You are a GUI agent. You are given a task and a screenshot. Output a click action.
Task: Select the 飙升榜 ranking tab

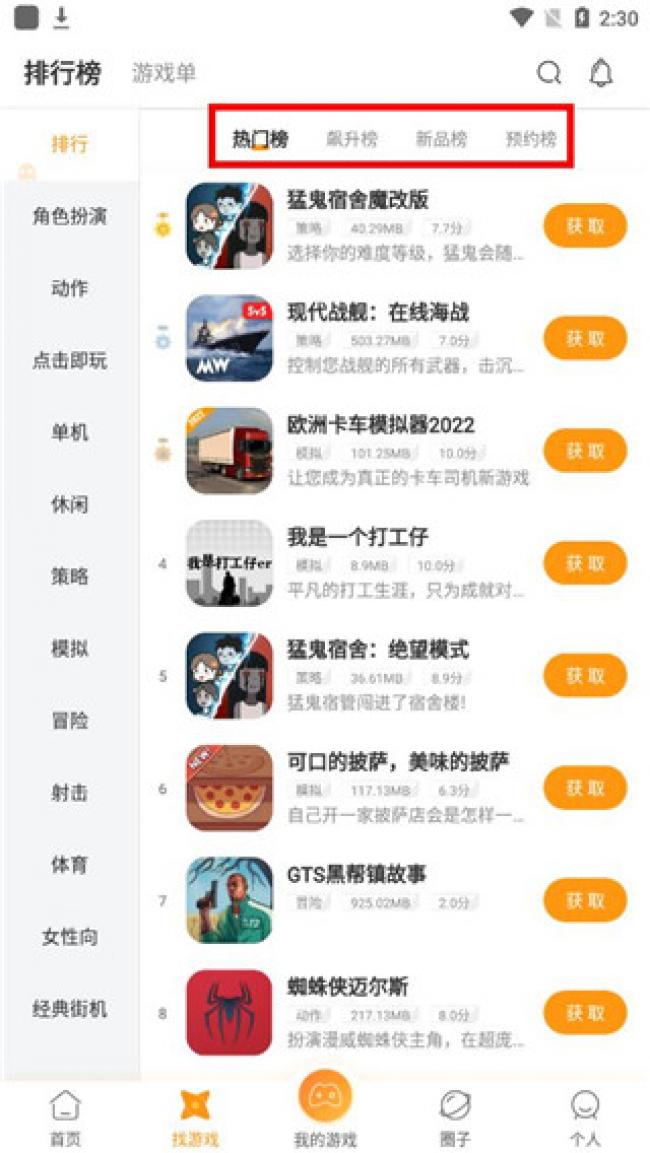pyautogui.click(x=351, y=138)
